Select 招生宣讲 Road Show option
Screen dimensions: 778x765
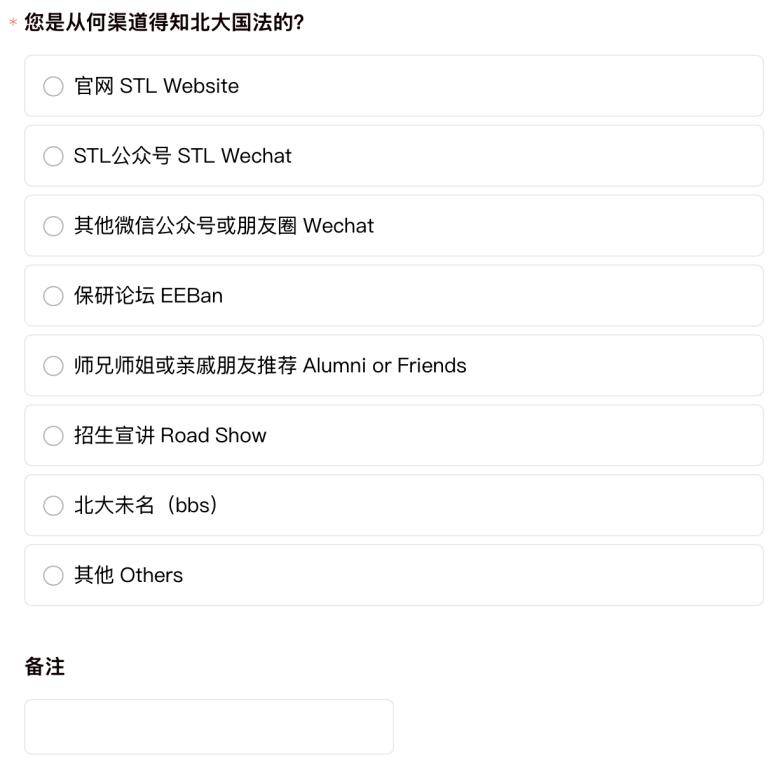click(x=393, y=436)
